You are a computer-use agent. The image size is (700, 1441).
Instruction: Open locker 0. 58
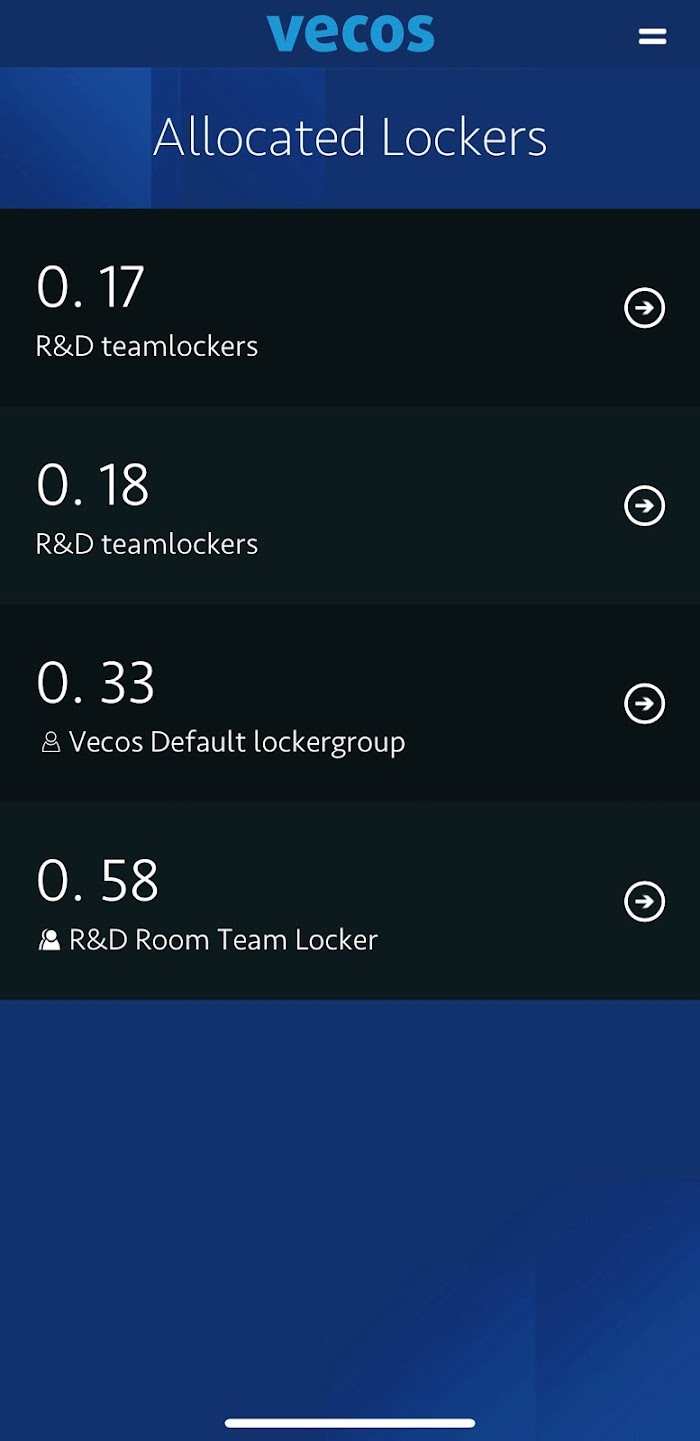point(644,902)
